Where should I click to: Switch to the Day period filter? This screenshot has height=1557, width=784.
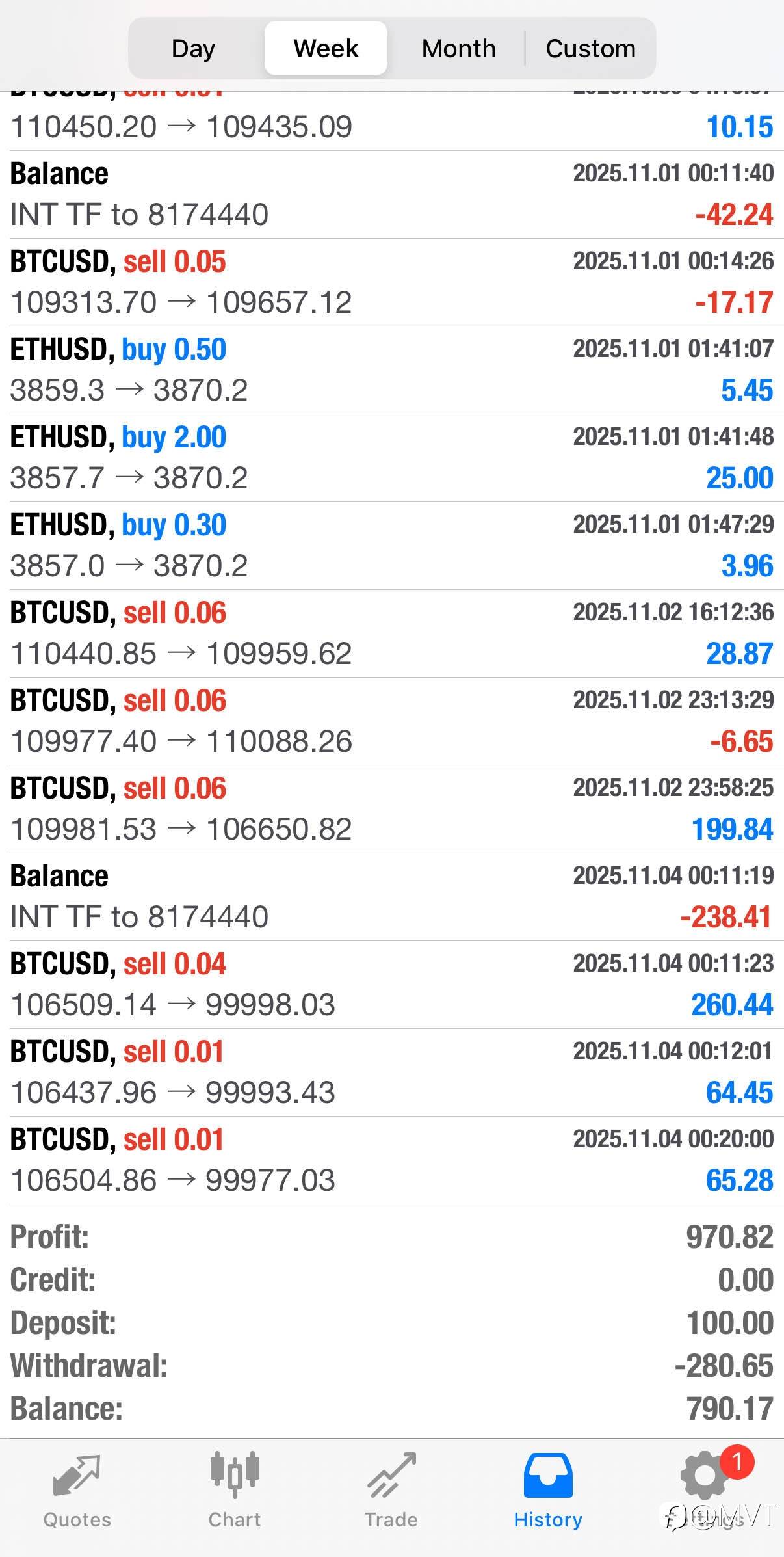point(194,49)
